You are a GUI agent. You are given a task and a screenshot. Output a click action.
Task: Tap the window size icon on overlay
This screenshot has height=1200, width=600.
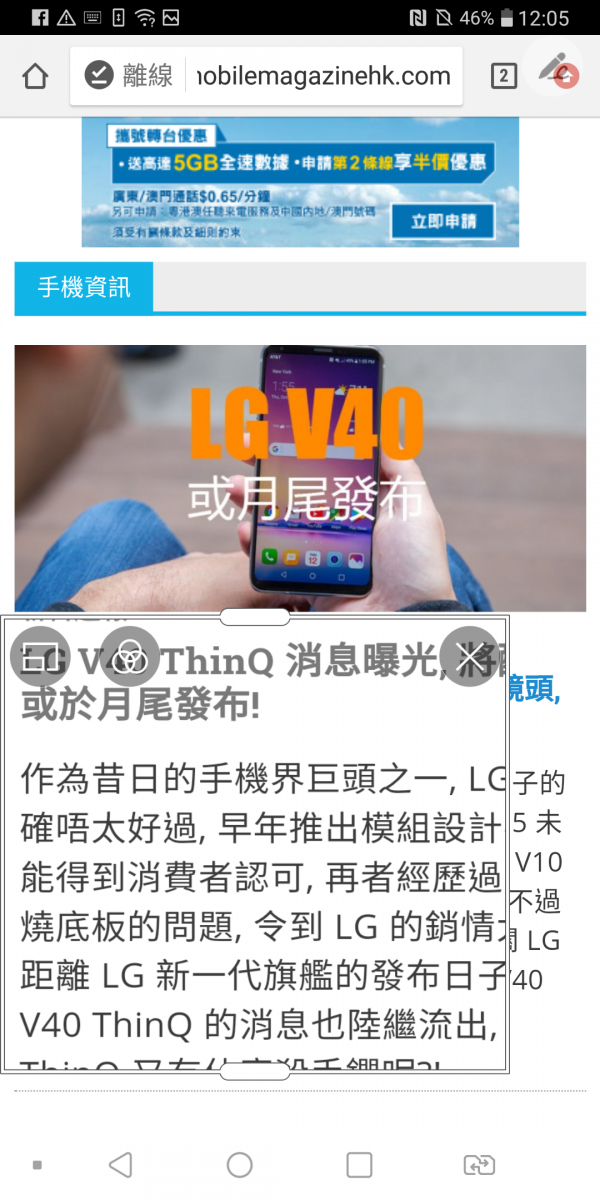coord(40,656)
